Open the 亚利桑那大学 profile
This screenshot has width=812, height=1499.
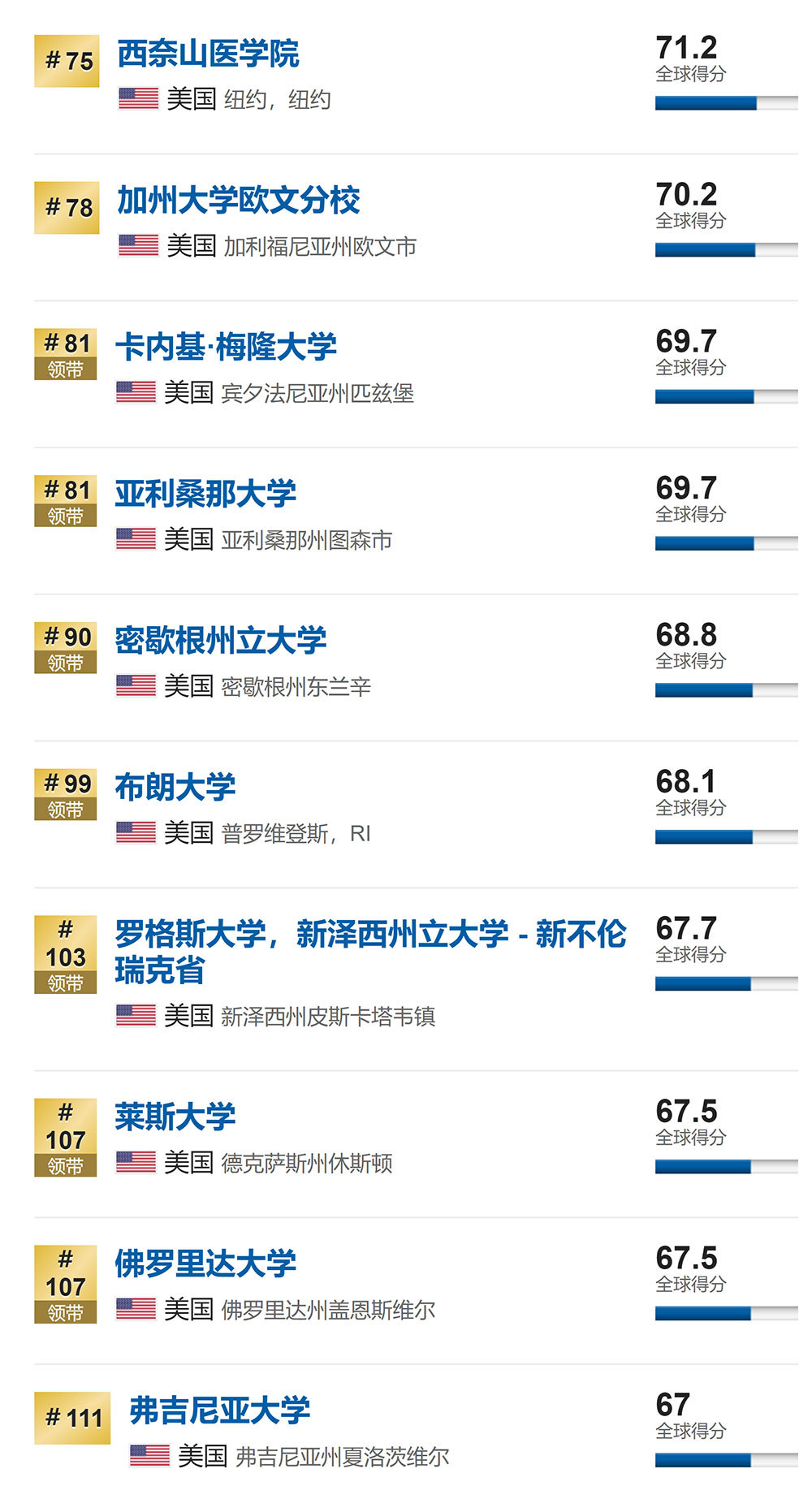(205, 494)
